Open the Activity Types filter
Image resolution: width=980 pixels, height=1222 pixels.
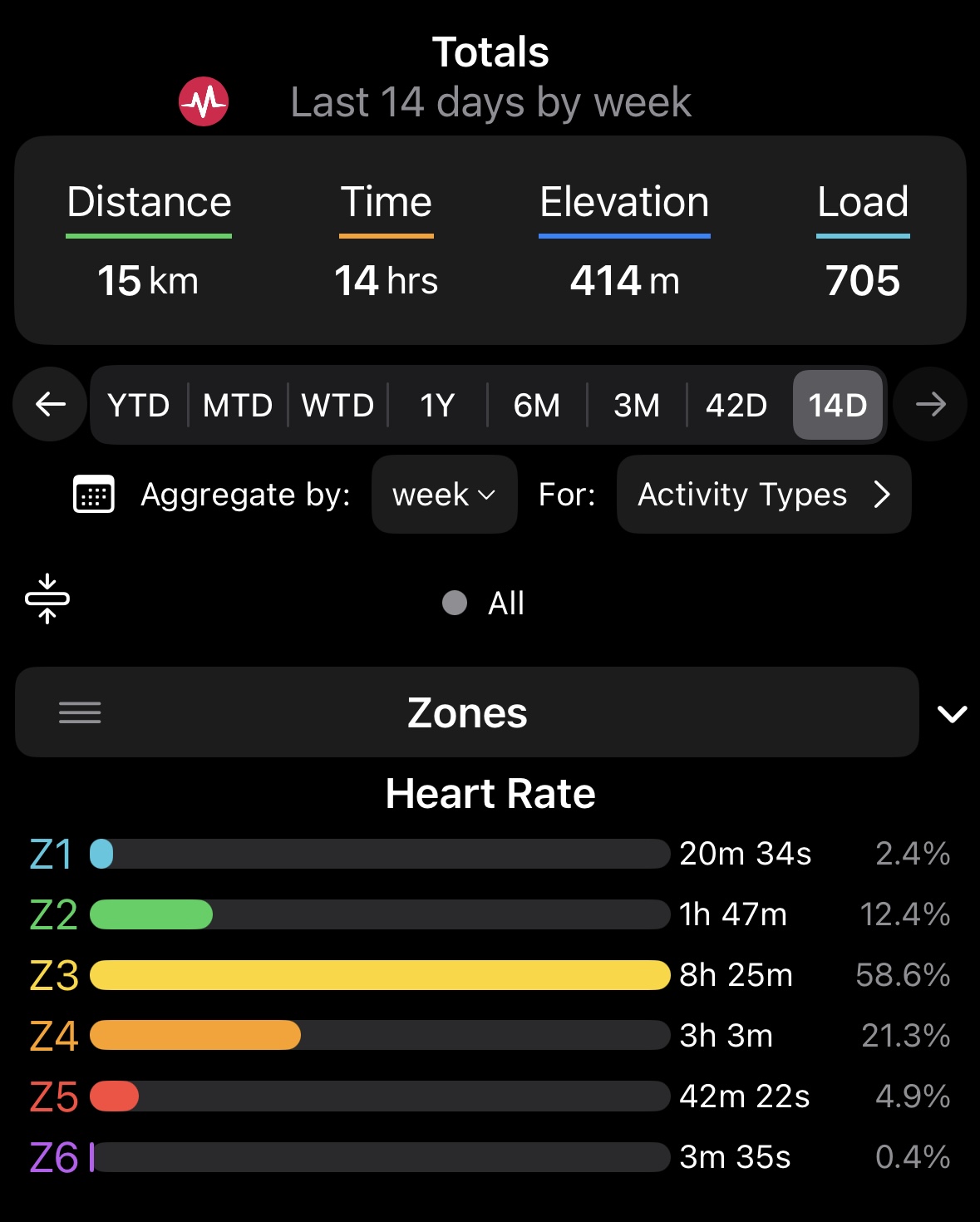[x=763, y=495]
